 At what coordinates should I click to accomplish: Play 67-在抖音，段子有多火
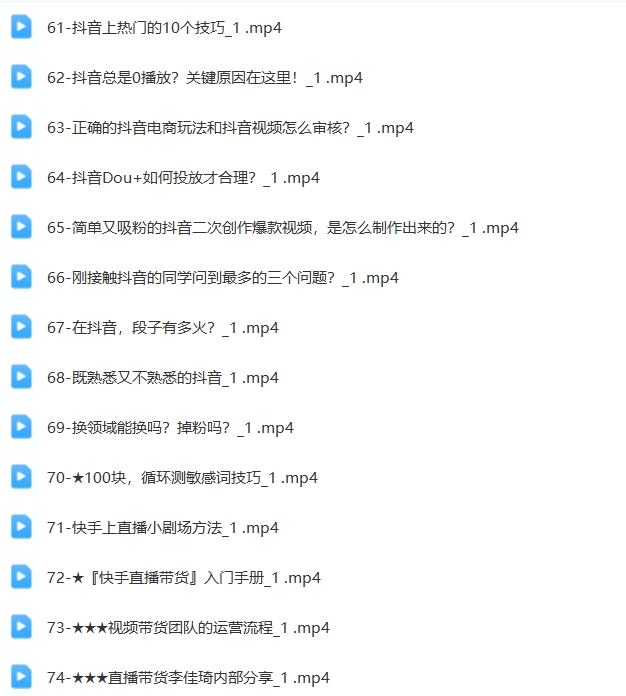pyautogui.click(x=163, y=328)
